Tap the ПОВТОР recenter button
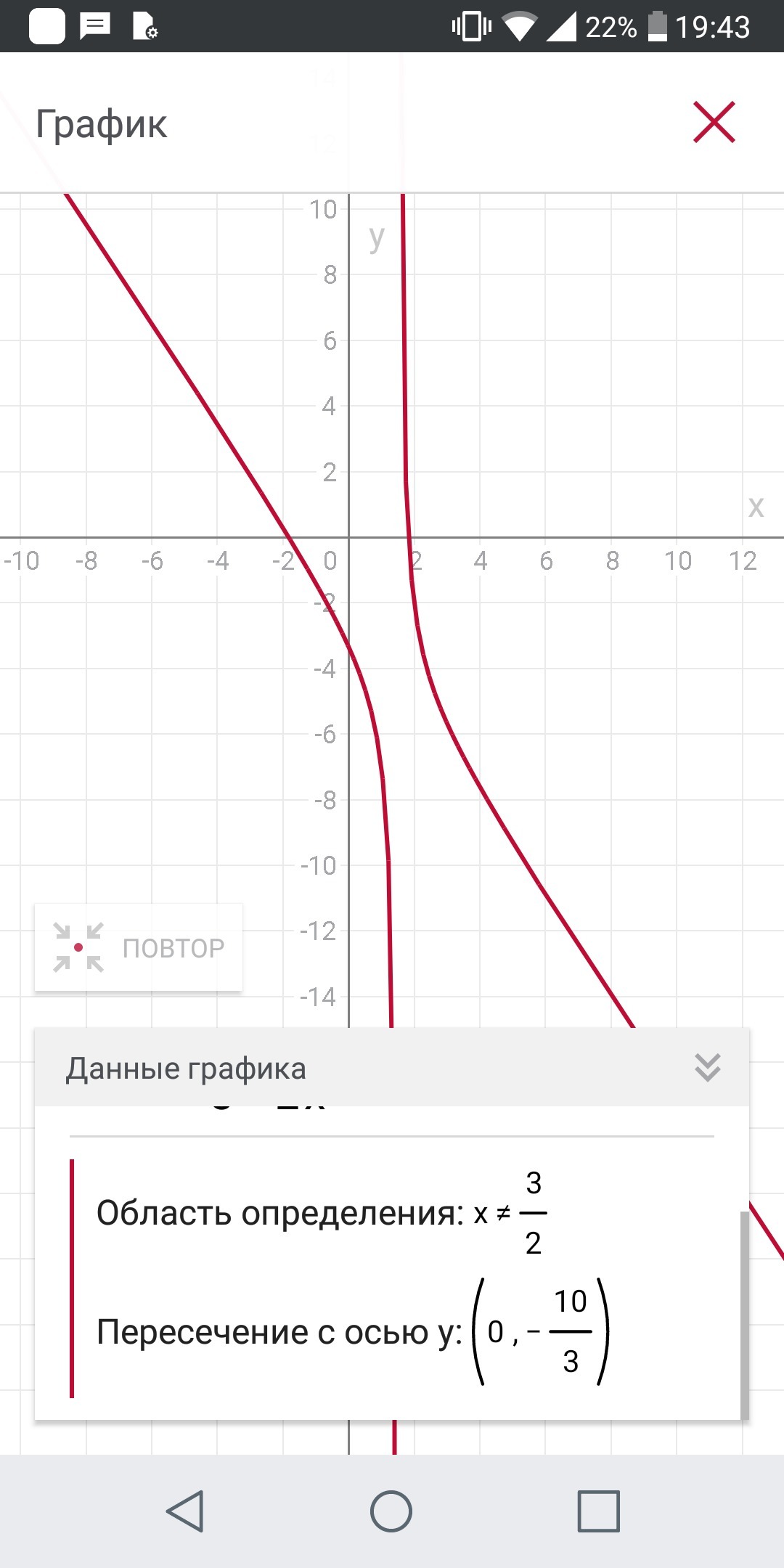Image resolution: width=784 pixels, height=1568 pixels. [138, 947]
